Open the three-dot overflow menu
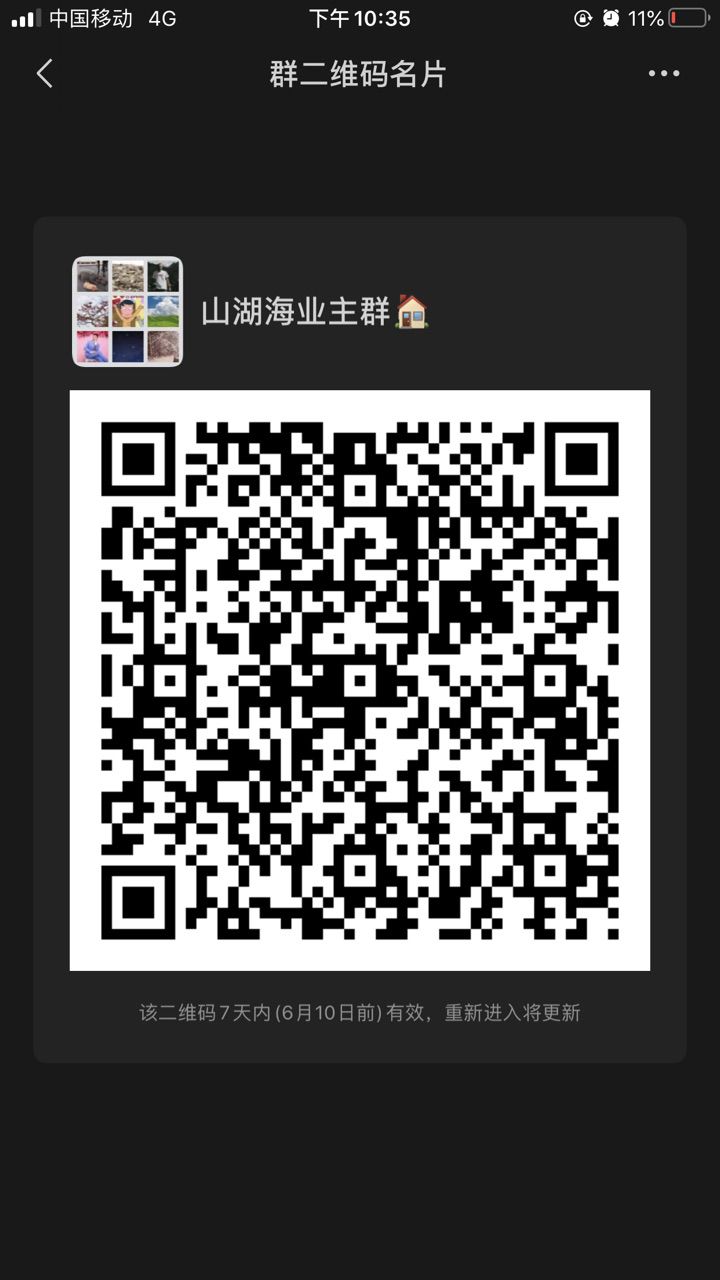Image resolution: width=720 pixels, height=1280 pixels. click(x=663, y=73)
